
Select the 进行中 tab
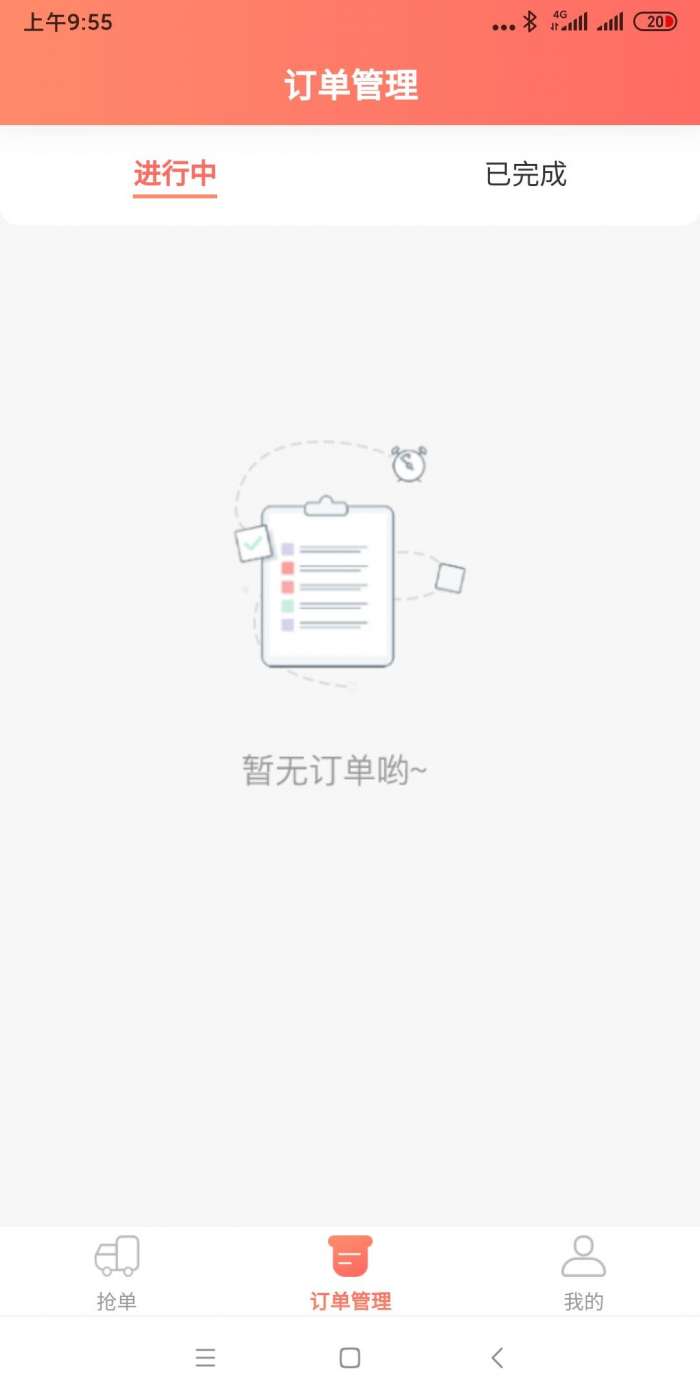175,175
